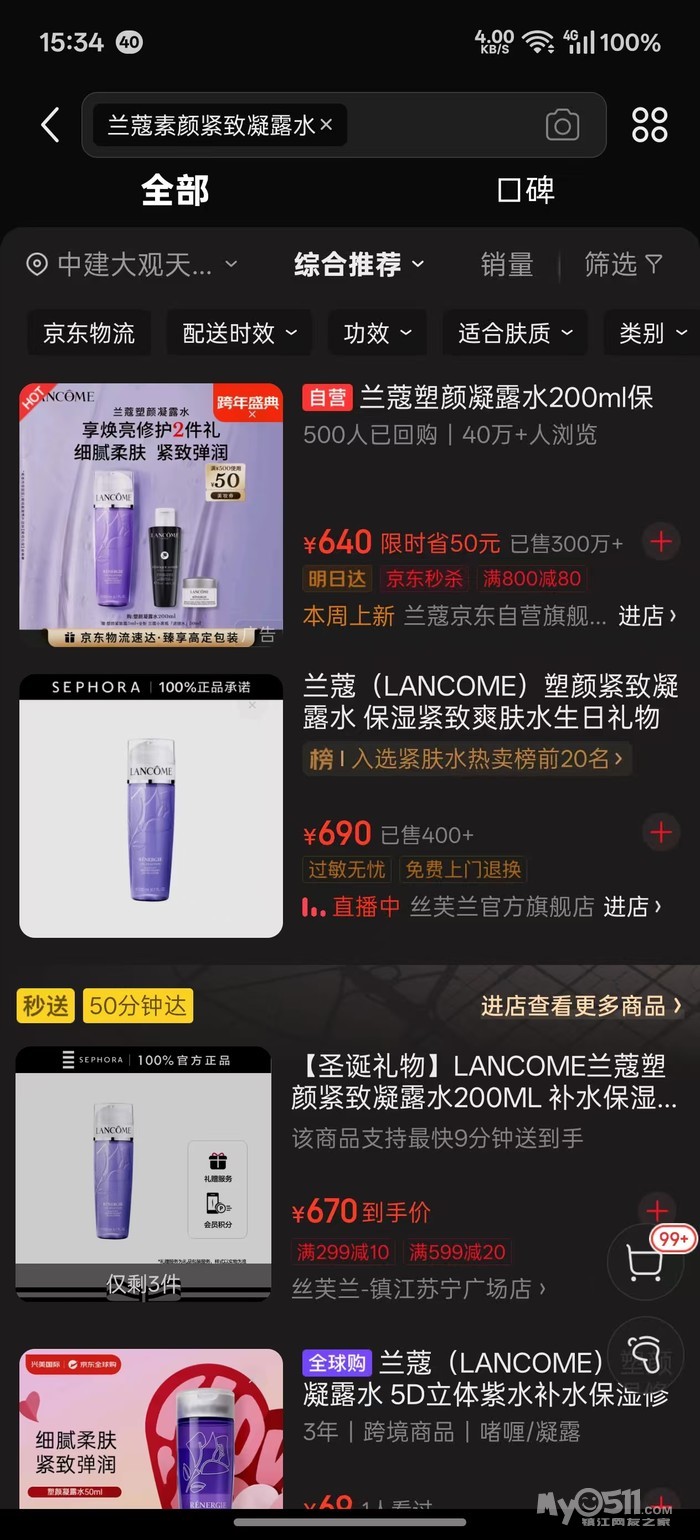The height and width of the screenshot is (1540, 700).
Task: View the 紧肤水热卖榜前20名 ranking
Action: coord(467,759)
